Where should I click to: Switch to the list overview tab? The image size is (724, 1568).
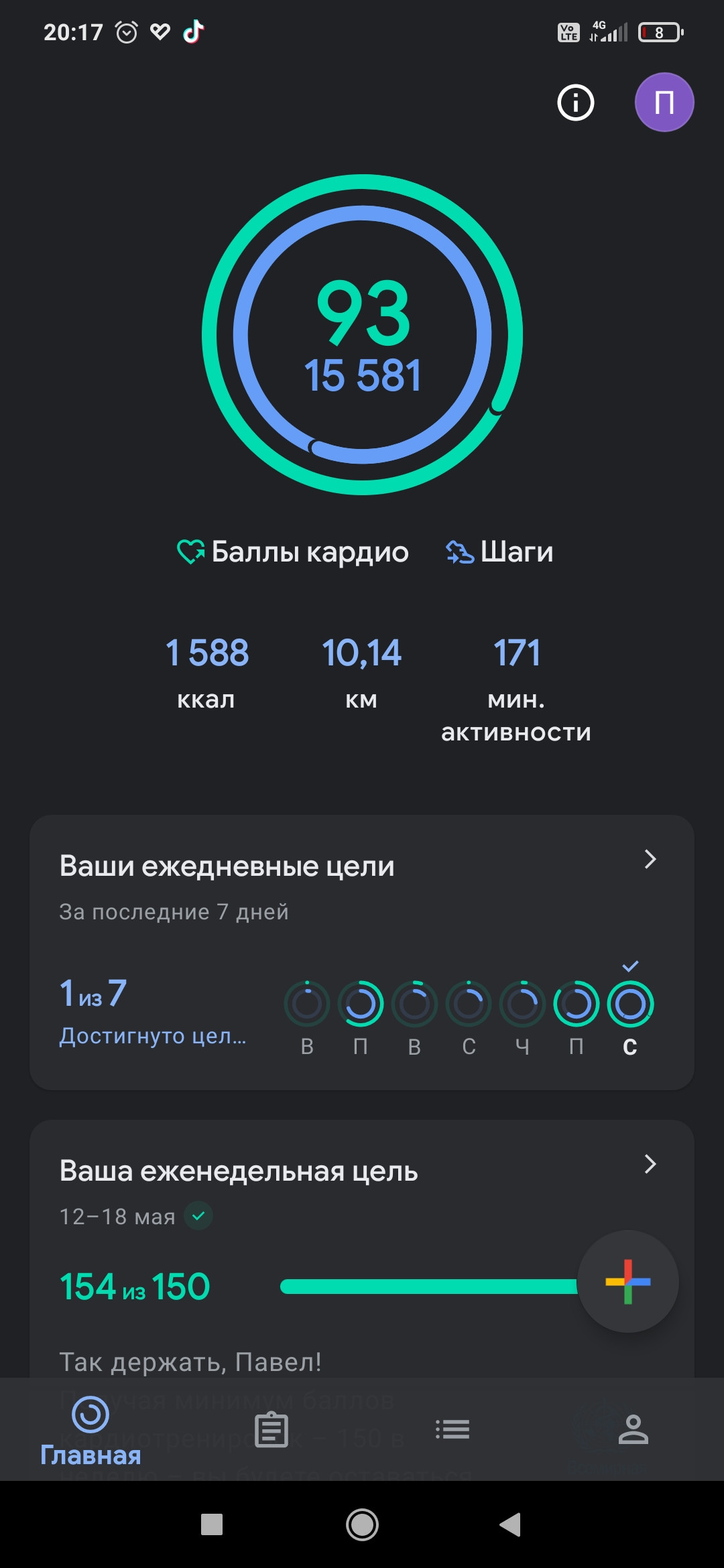click(452, 1429)
